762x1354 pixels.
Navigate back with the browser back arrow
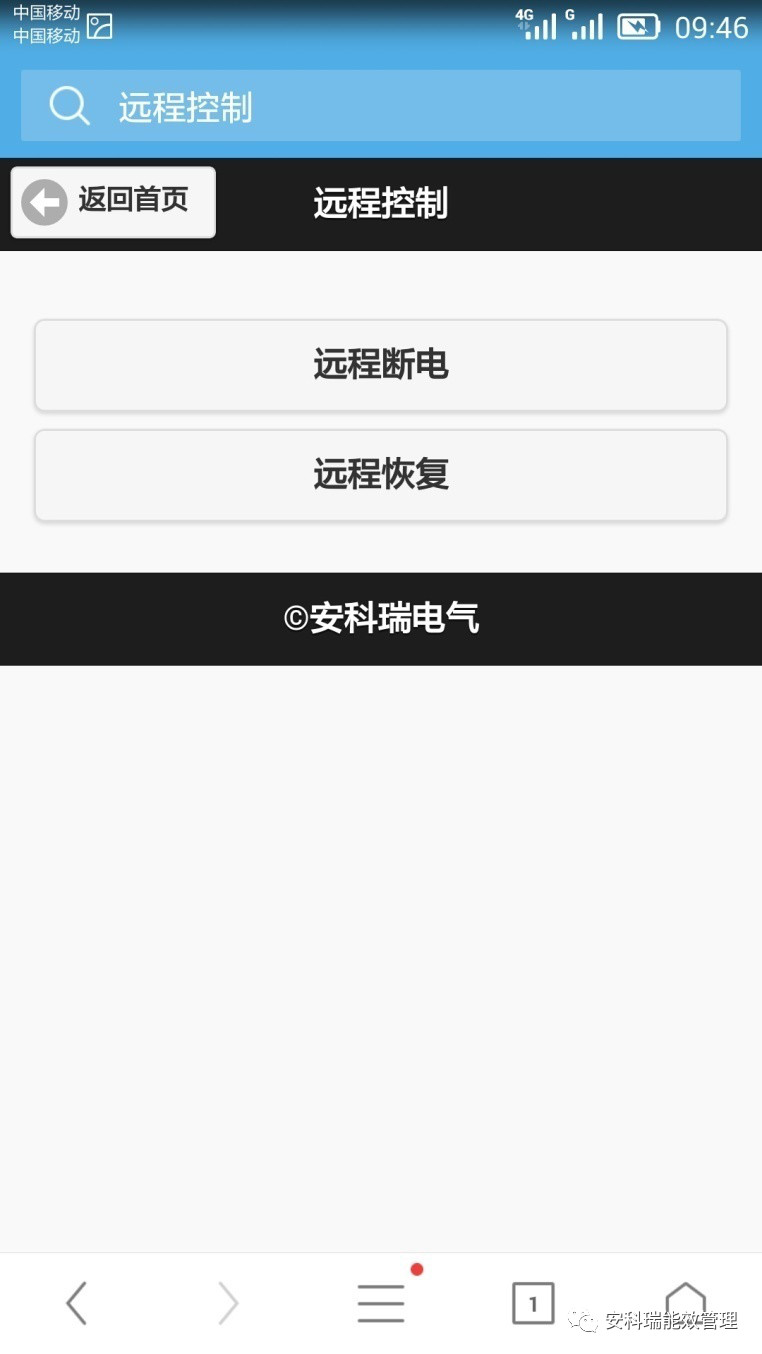(76, 1302)
